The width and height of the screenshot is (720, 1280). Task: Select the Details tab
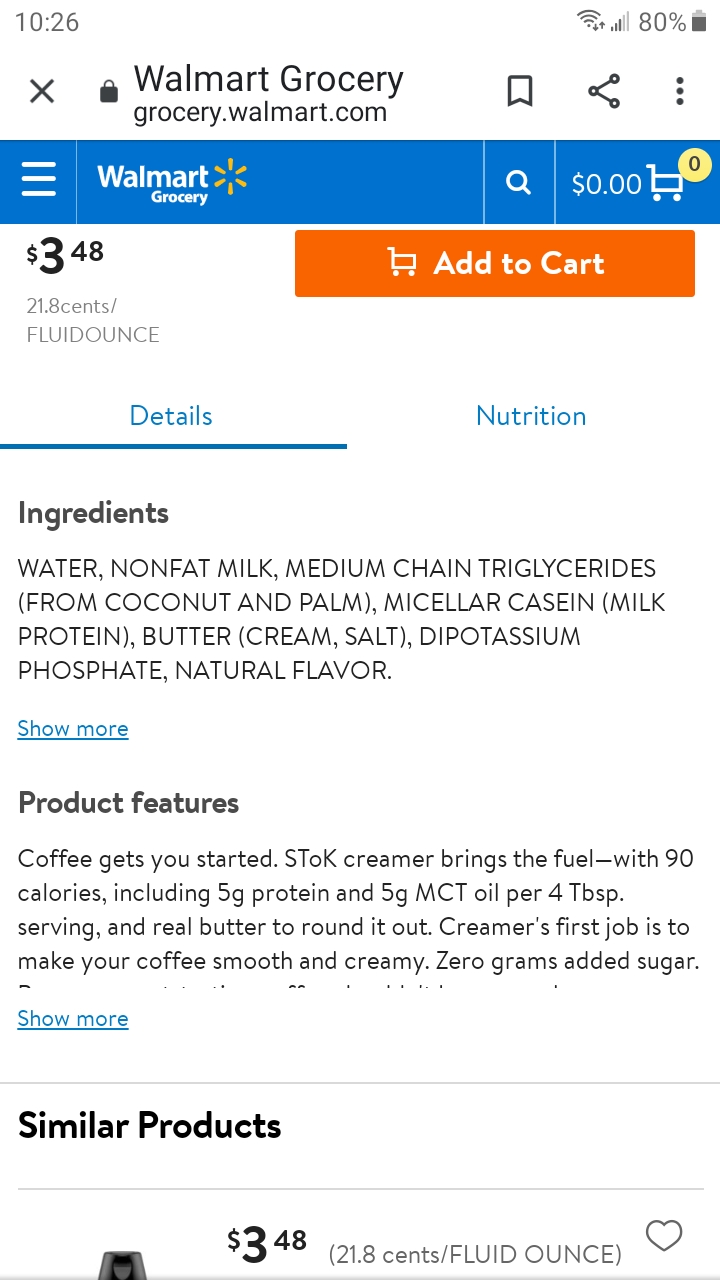coord(172,416)
